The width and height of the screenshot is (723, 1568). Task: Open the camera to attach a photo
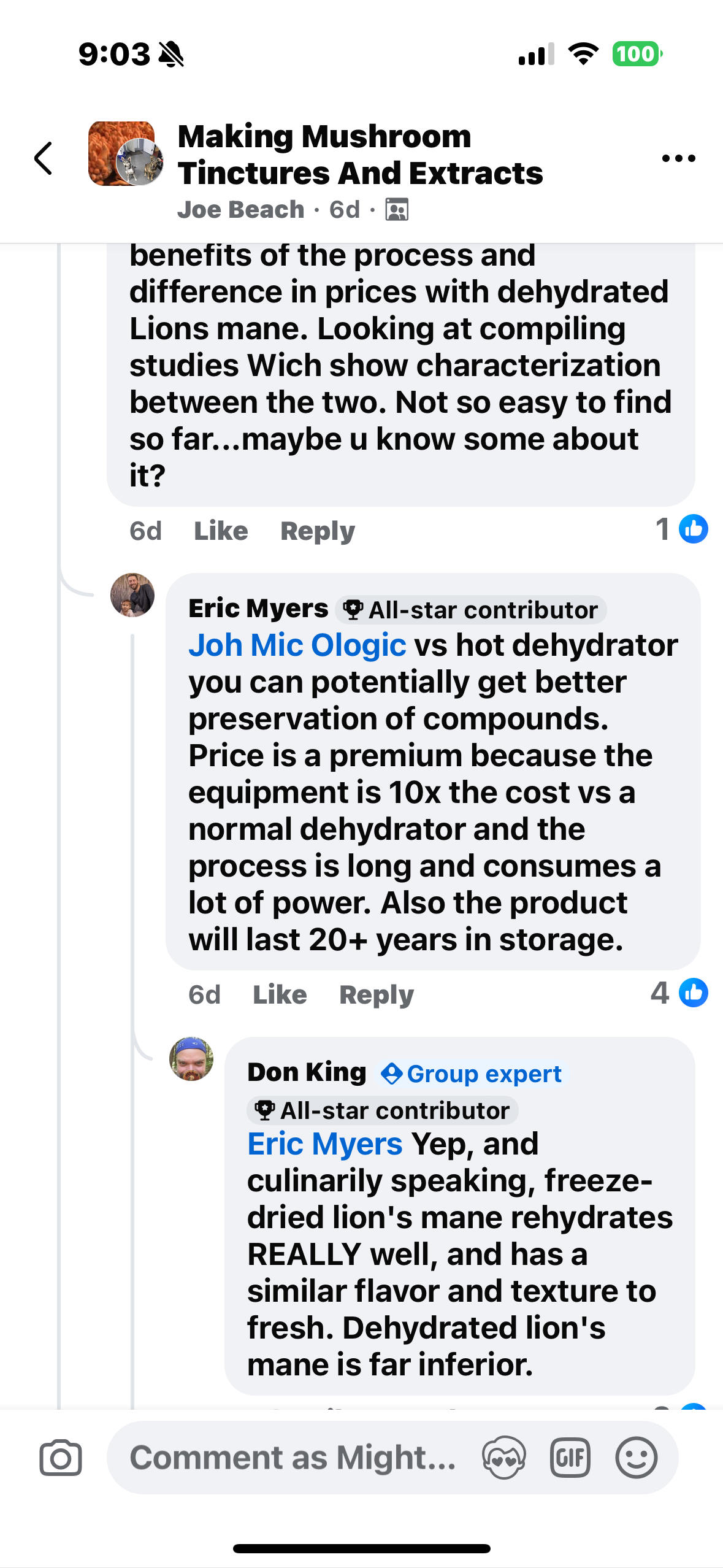(60, 1458)
